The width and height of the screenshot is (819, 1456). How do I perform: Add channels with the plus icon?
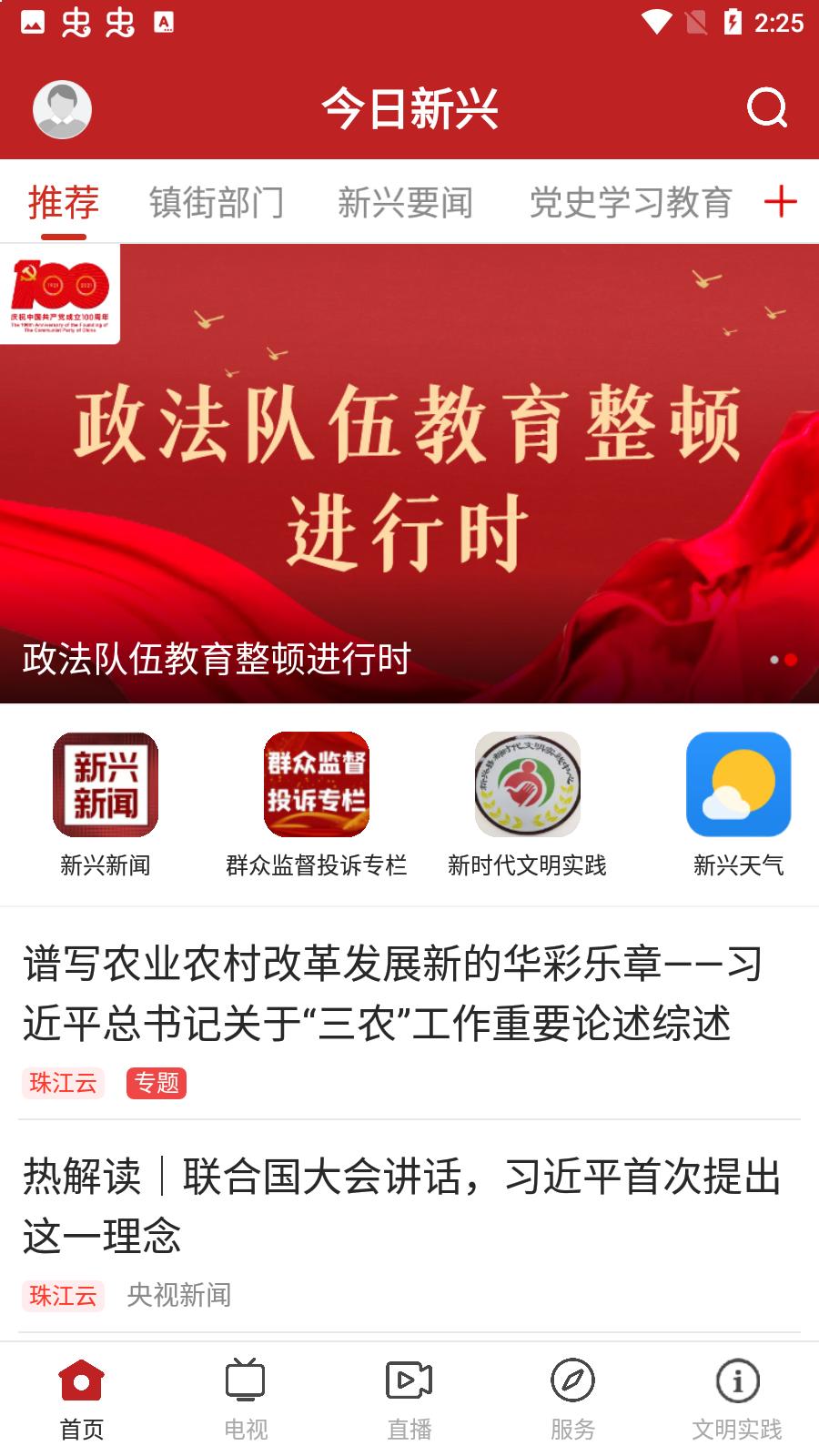point(781,202)
